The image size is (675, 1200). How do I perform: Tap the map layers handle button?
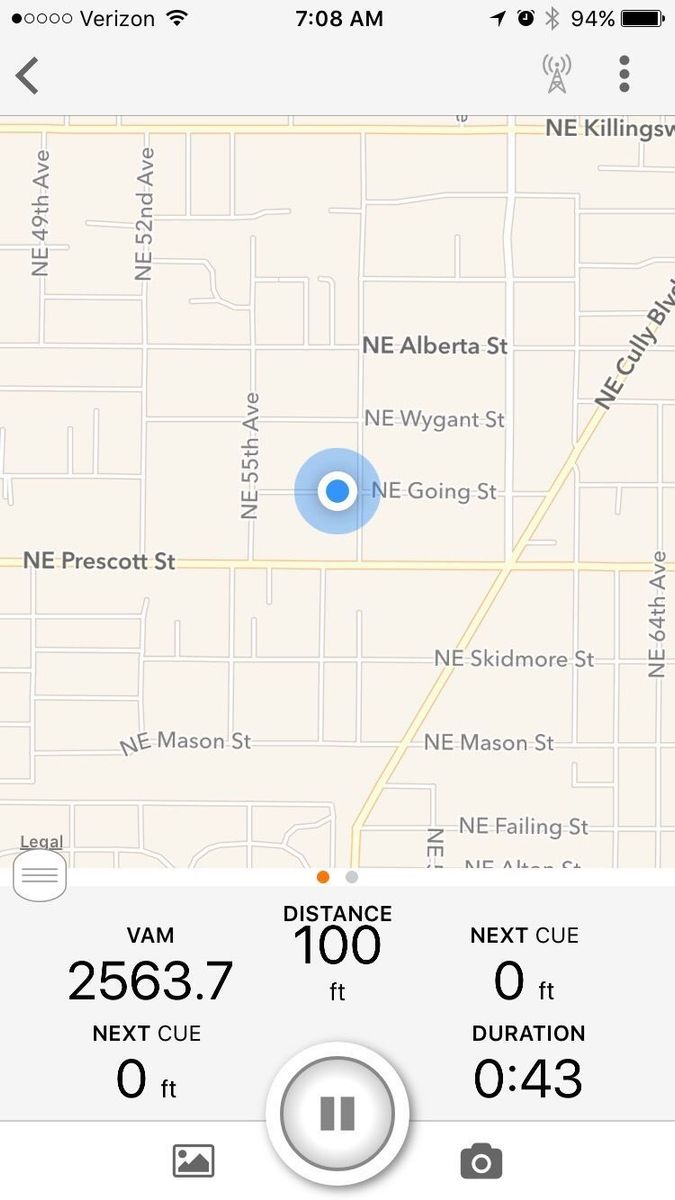point(40,876)
